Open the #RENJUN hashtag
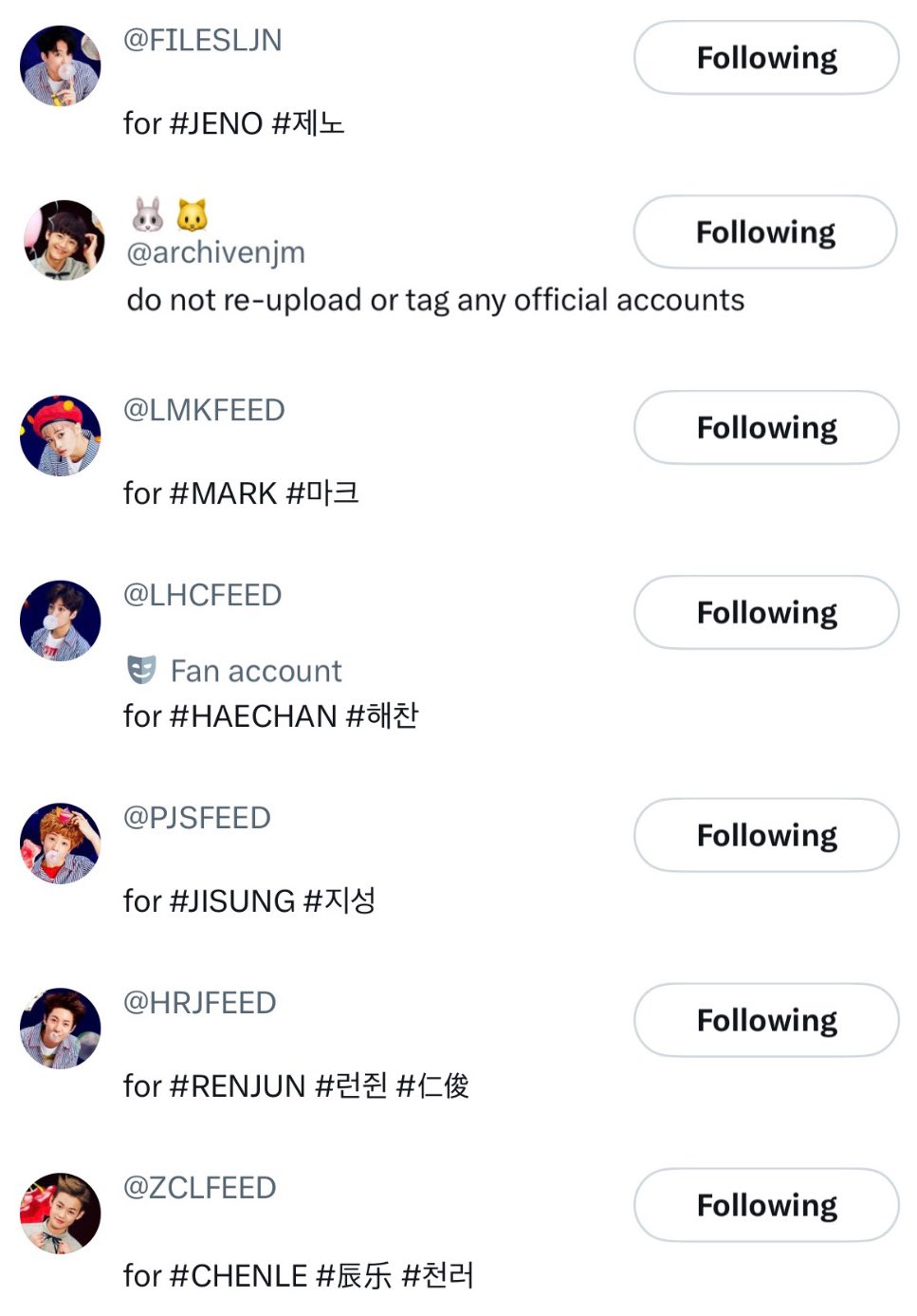The width and height of the screenshot is (917, 1316). coord(237,1086)
